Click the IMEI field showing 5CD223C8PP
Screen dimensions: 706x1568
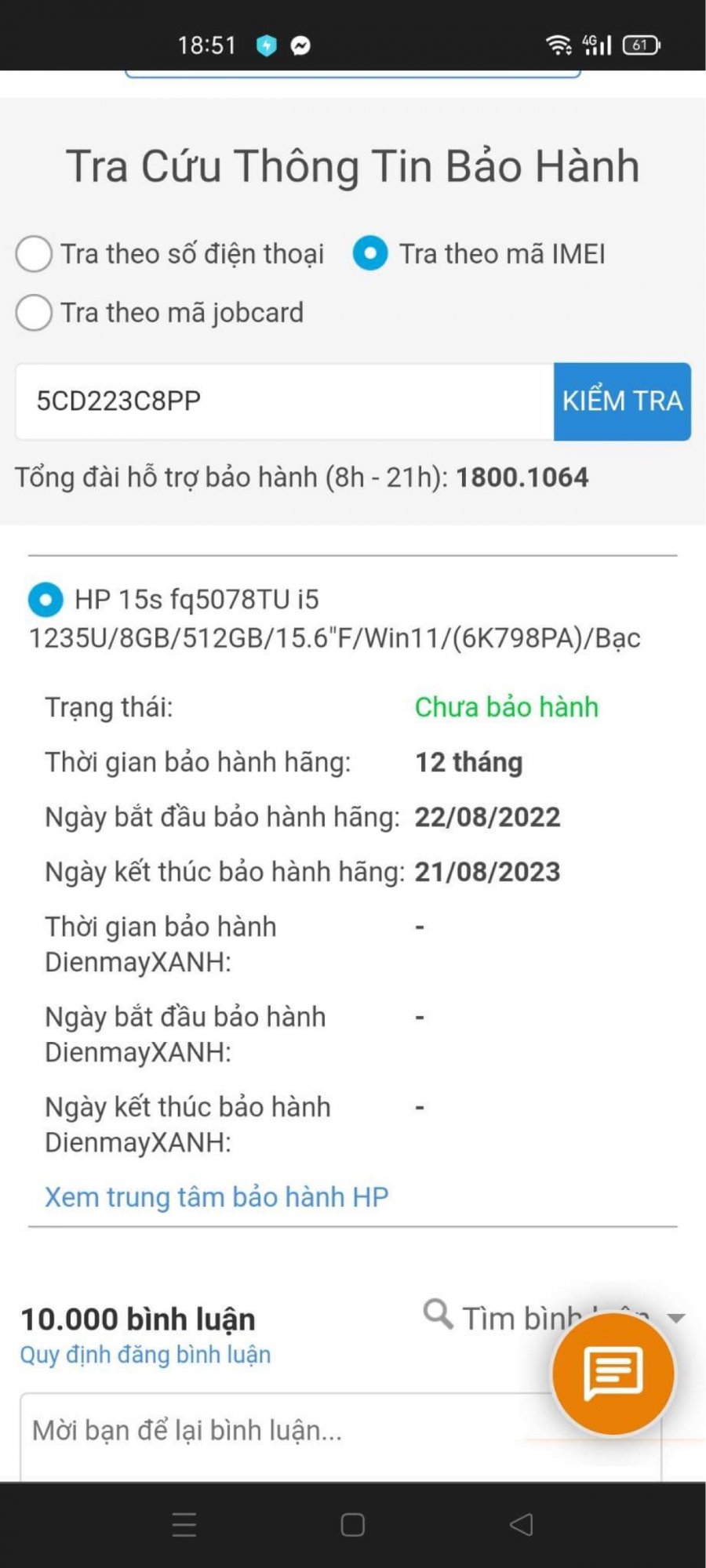tap(282, 401)
